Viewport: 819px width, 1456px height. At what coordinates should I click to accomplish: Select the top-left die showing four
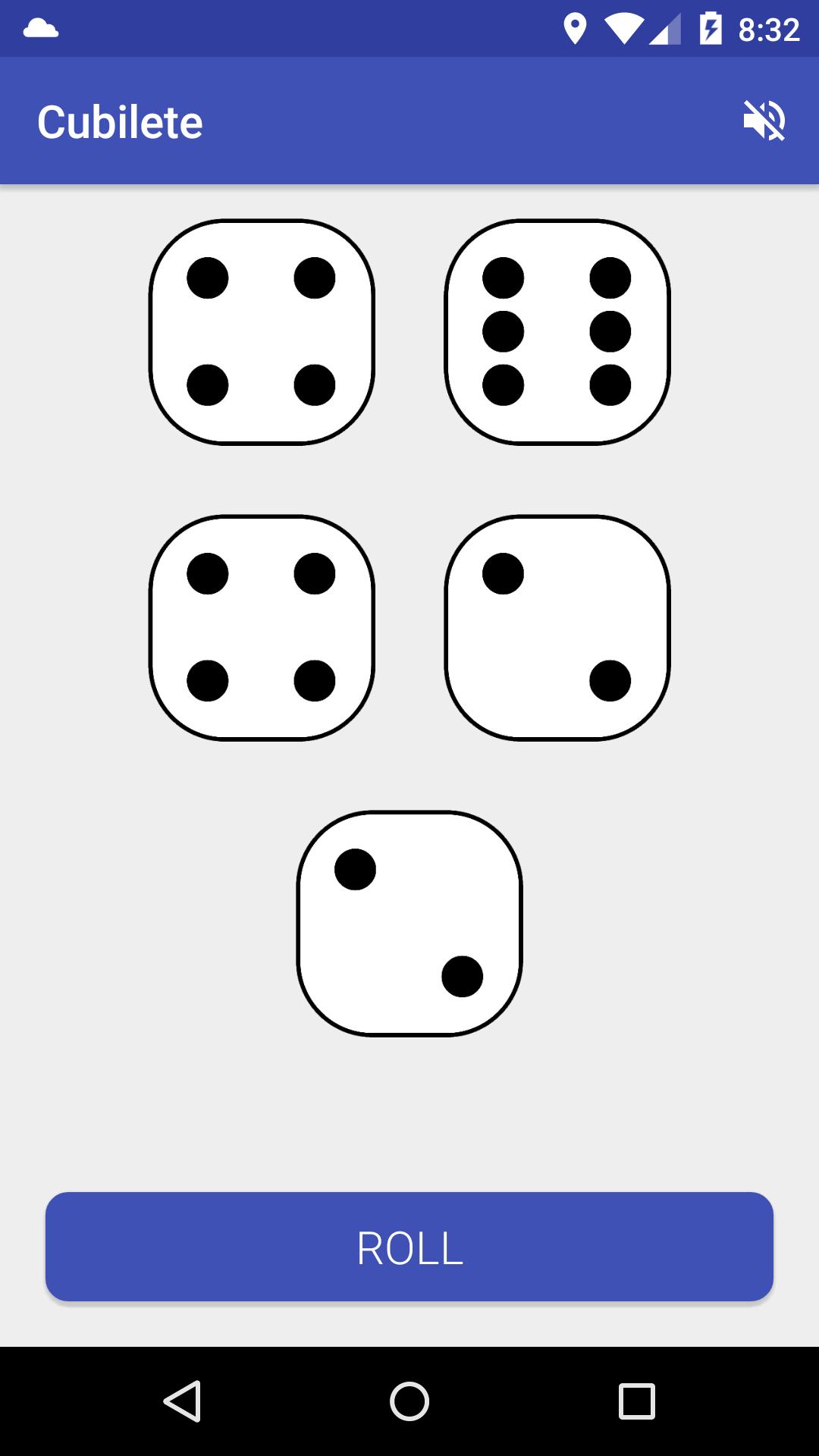pos(262,330)
